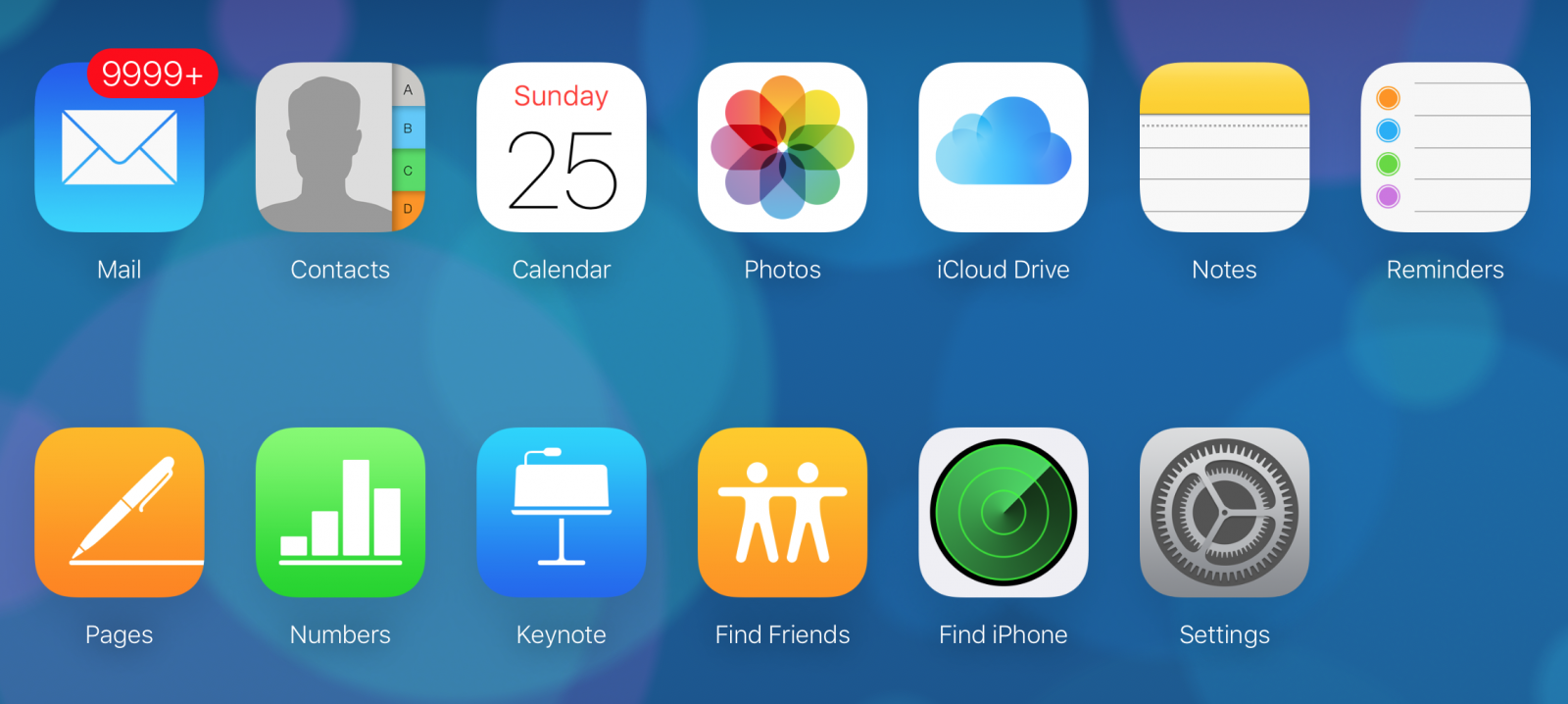Open iCloud Drive

tap(1004, 148)
